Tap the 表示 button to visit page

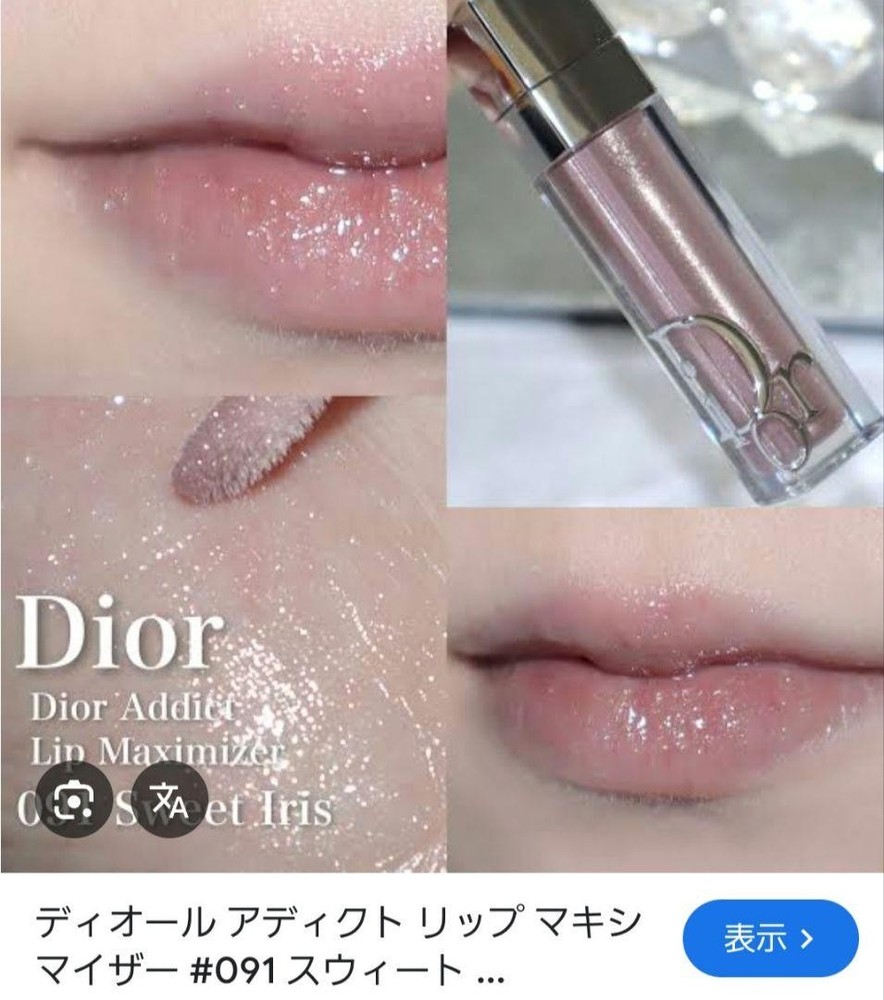[769, 939]
